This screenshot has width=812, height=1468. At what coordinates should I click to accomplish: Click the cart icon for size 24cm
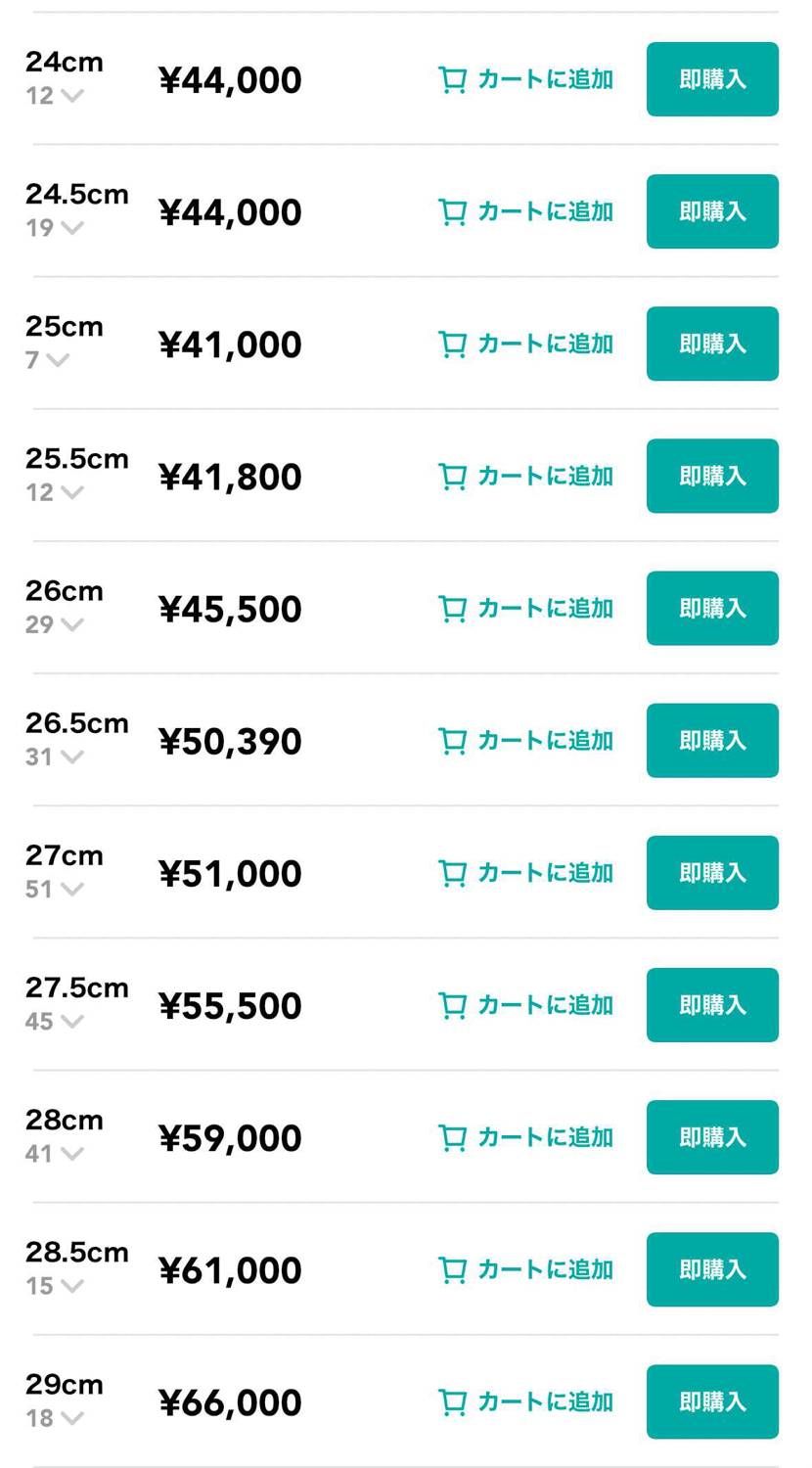(x=451, y=79)
